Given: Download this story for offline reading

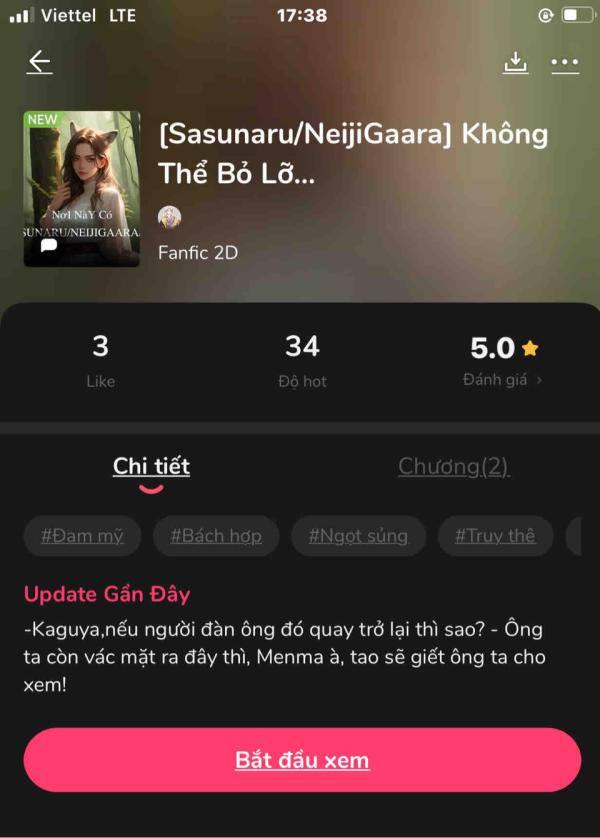Looking at the screenshot, I should pos(515,63).
